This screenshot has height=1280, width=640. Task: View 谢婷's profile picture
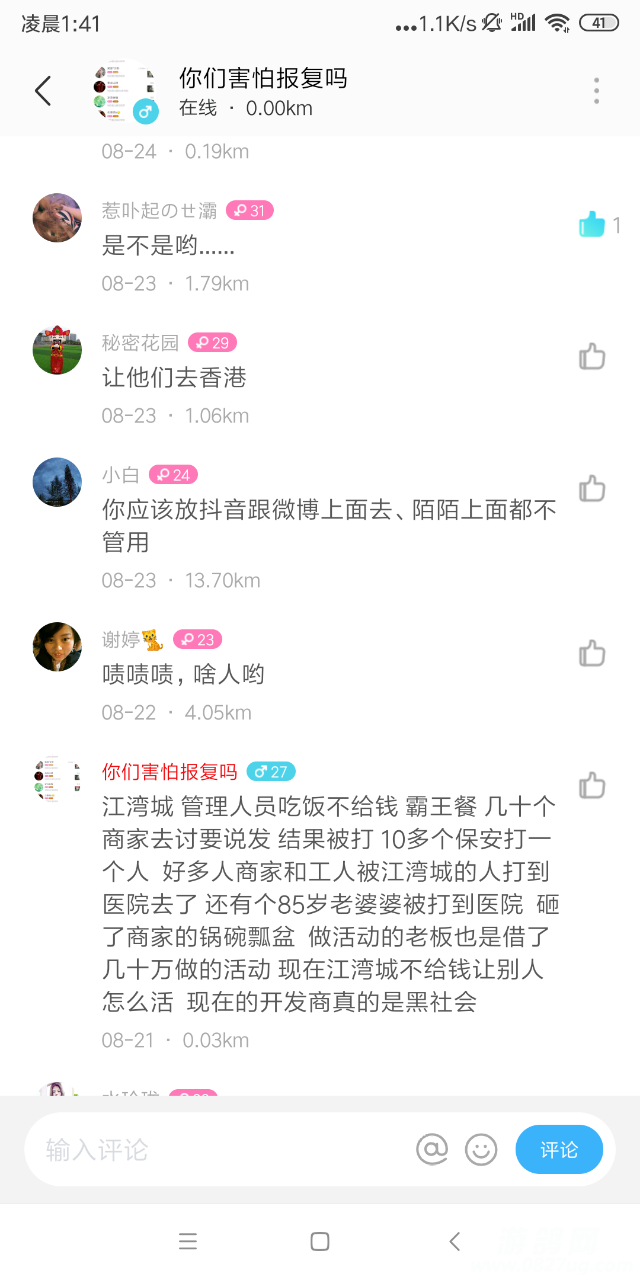click(x=57, y=647)
